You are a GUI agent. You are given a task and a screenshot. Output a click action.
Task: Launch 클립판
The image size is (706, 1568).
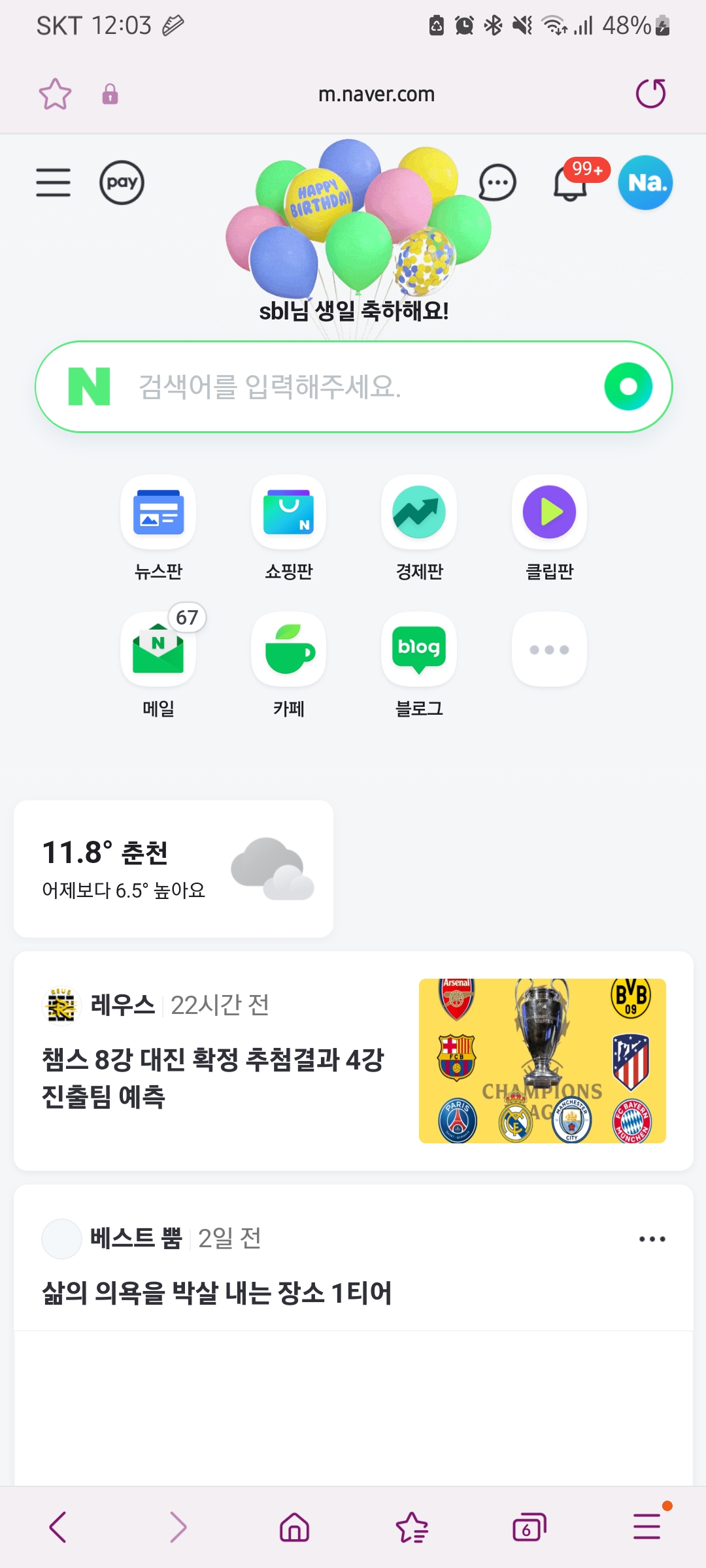point(549,513)
